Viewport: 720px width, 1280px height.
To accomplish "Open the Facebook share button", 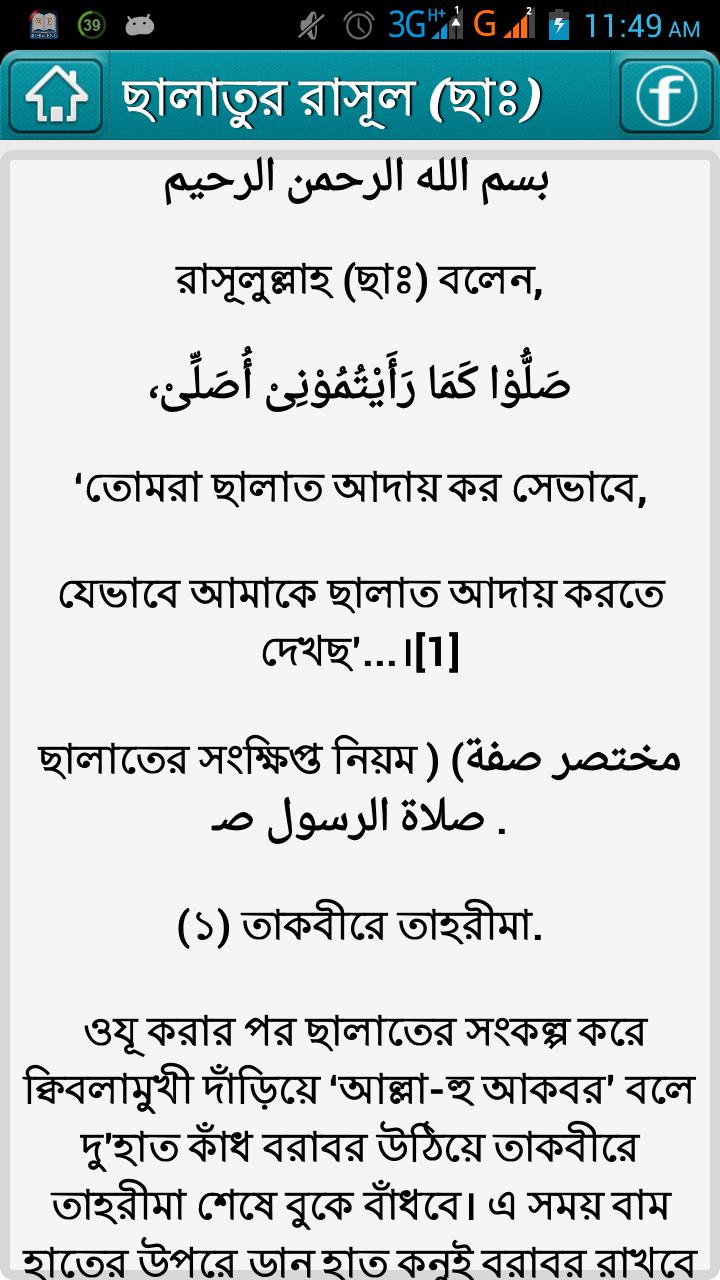I will pyautogui.click(x=664, y=97).
